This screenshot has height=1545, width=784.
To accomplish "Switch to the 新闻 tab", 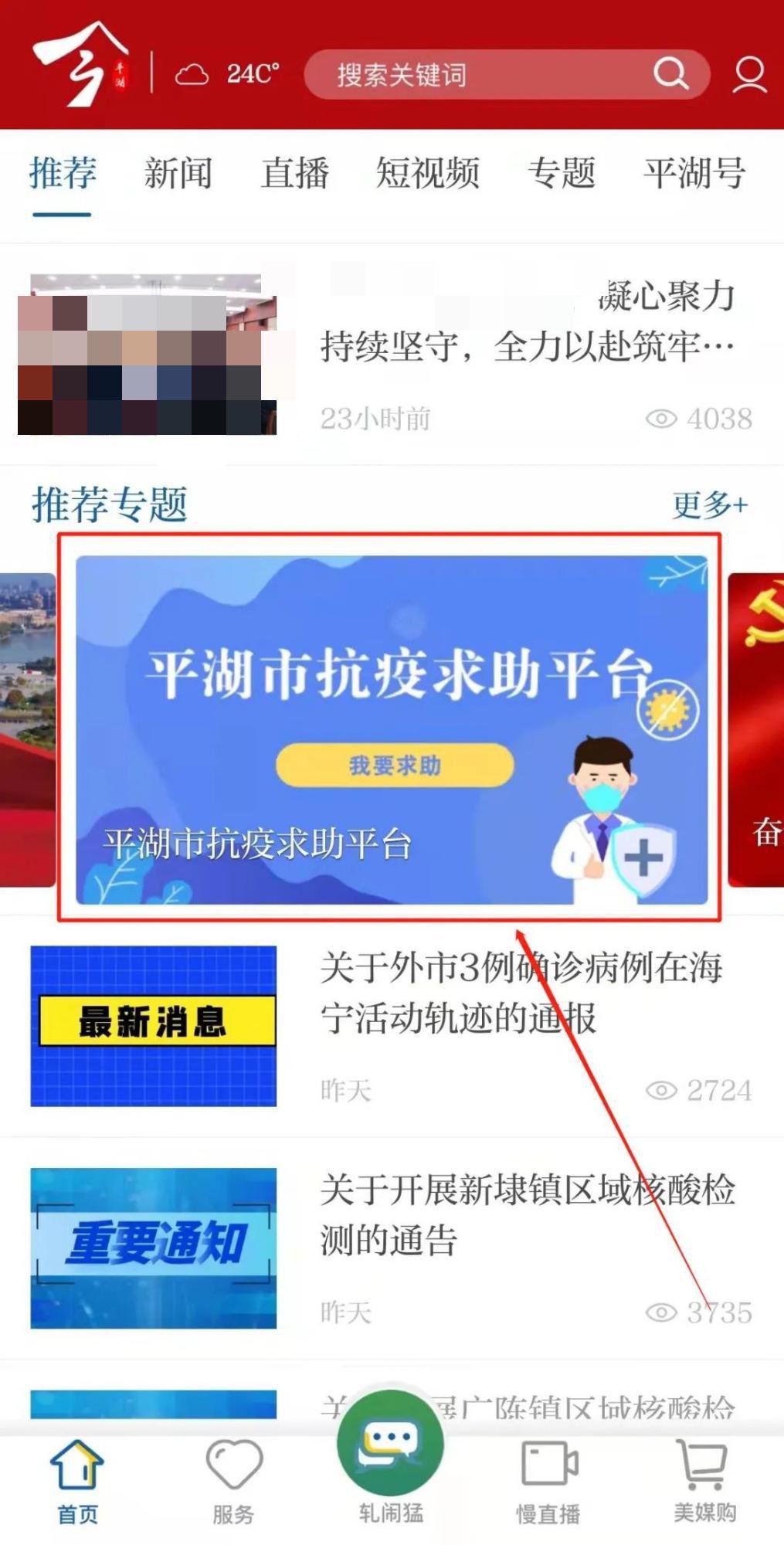I will 178,172.
